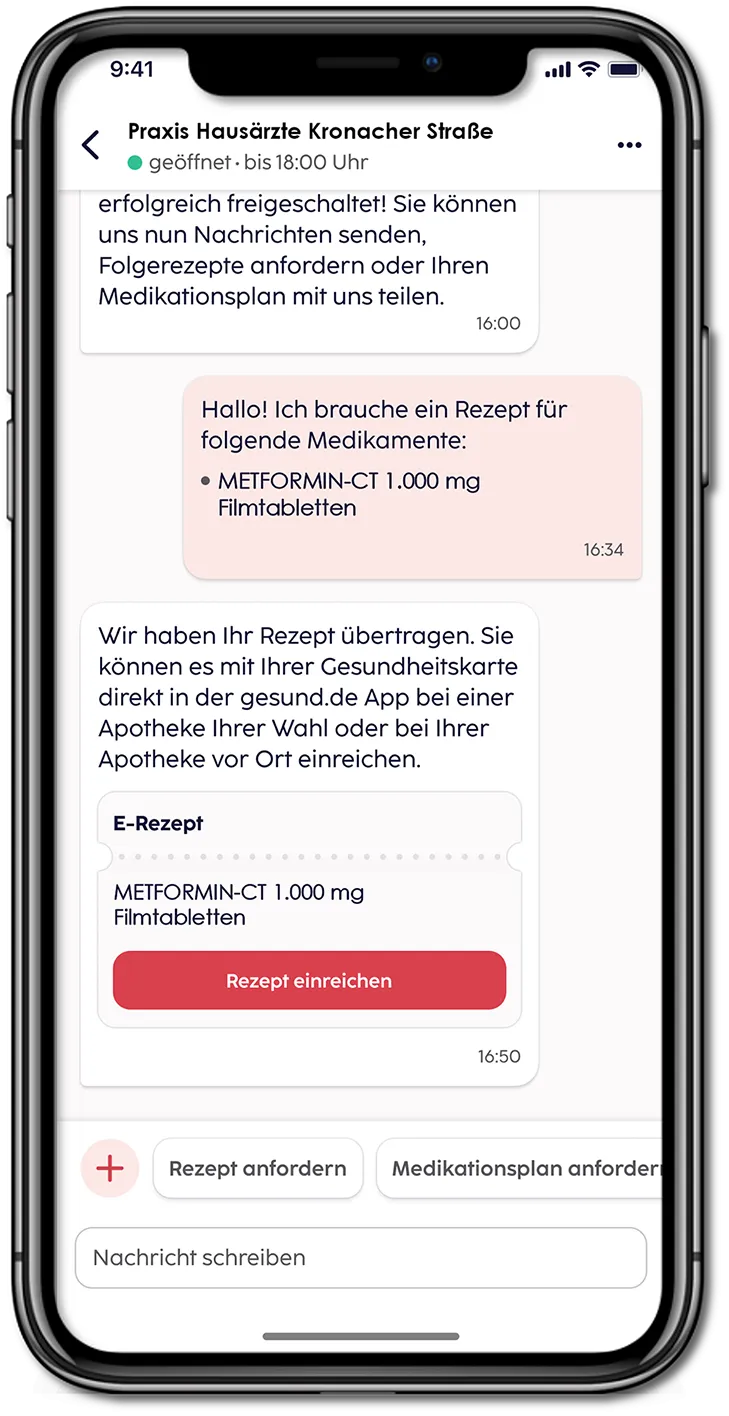Image resolution: width=729 pixels, height=1416 pixels.
Task: Tap Rezept einreichen button
Action: click(x=309, y=980)
